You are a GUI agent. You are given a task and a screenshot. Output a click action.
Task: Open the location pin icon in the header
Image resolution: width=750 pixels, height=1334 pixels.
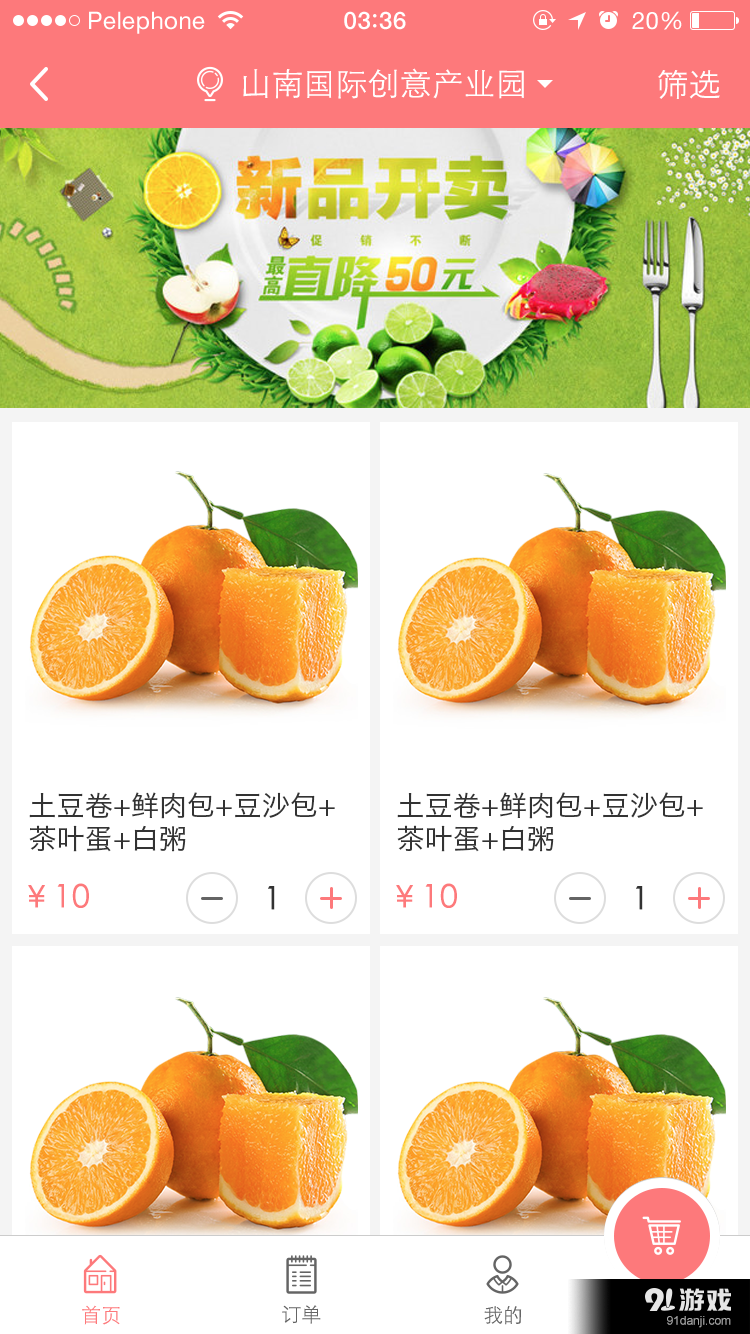(208, 83)
